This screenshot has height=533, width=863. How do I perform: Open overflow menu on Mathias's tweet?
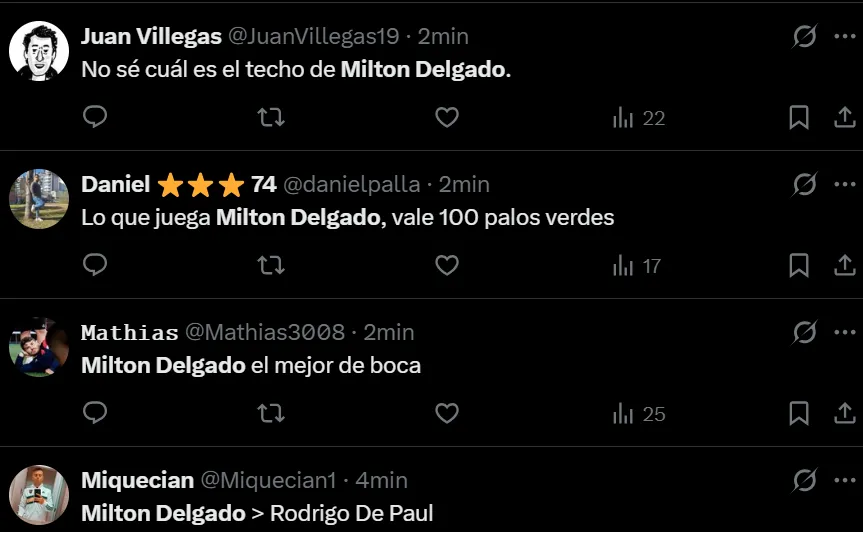click(844, 333)
